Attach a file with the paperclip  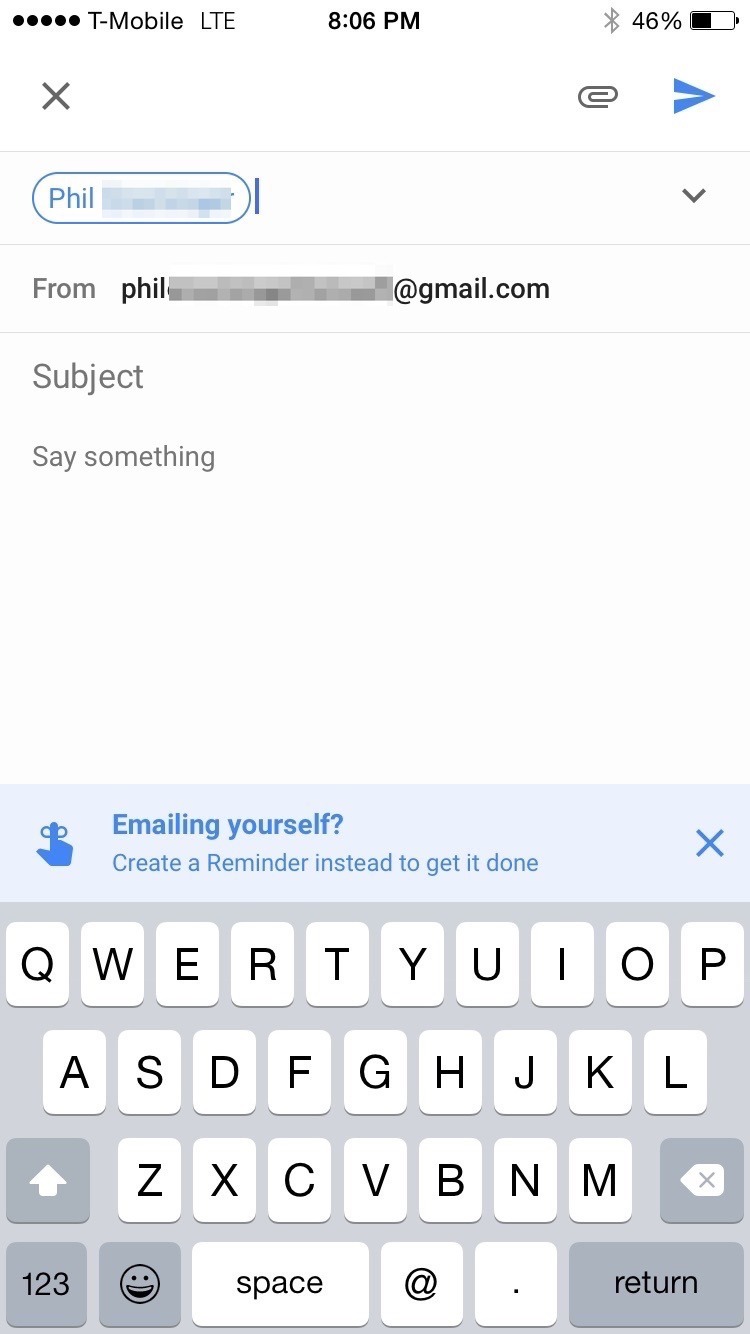(x=598, y=96)
